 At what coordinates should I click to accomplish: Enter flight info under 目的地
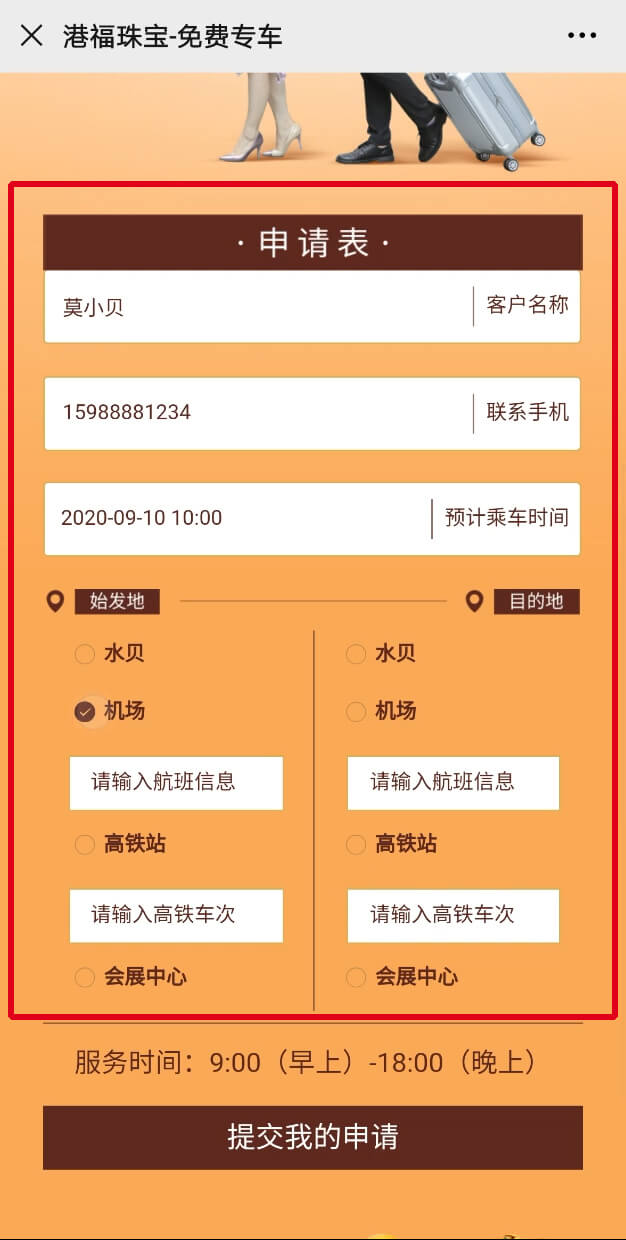coord(453,782)
